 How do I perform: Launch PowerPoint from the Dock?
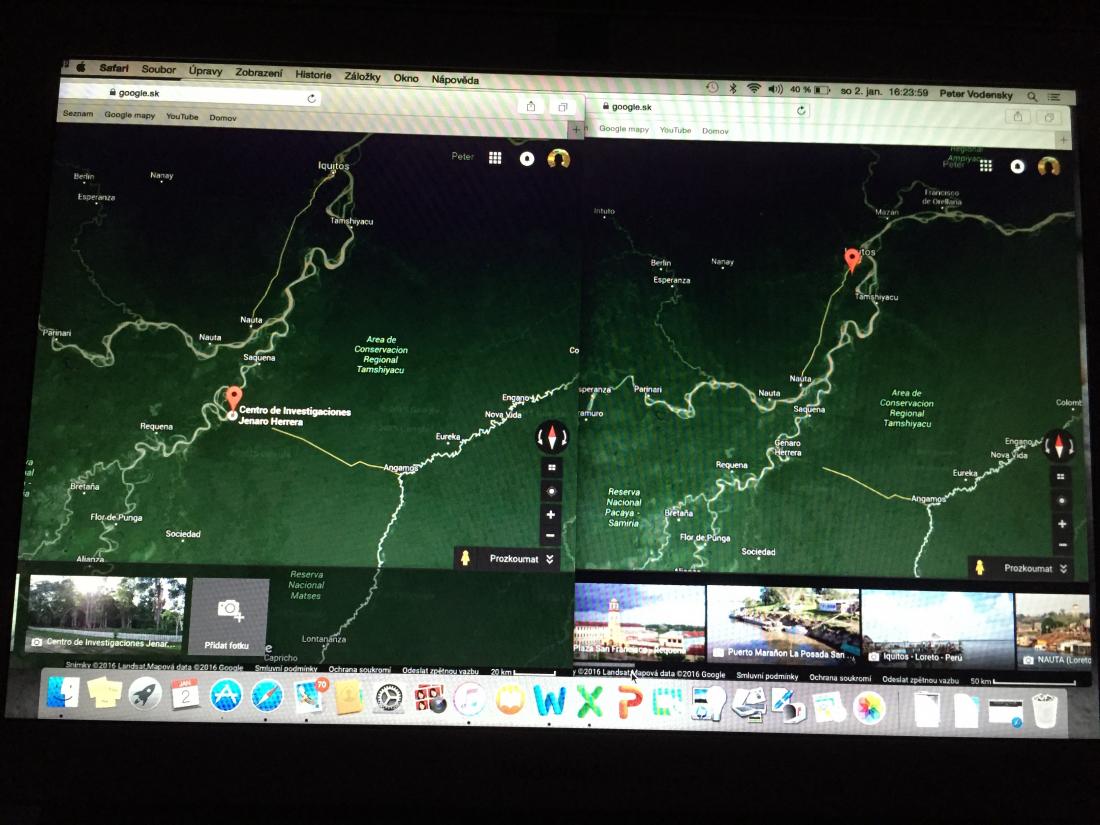pyautogui.click(x=629, y=702)
